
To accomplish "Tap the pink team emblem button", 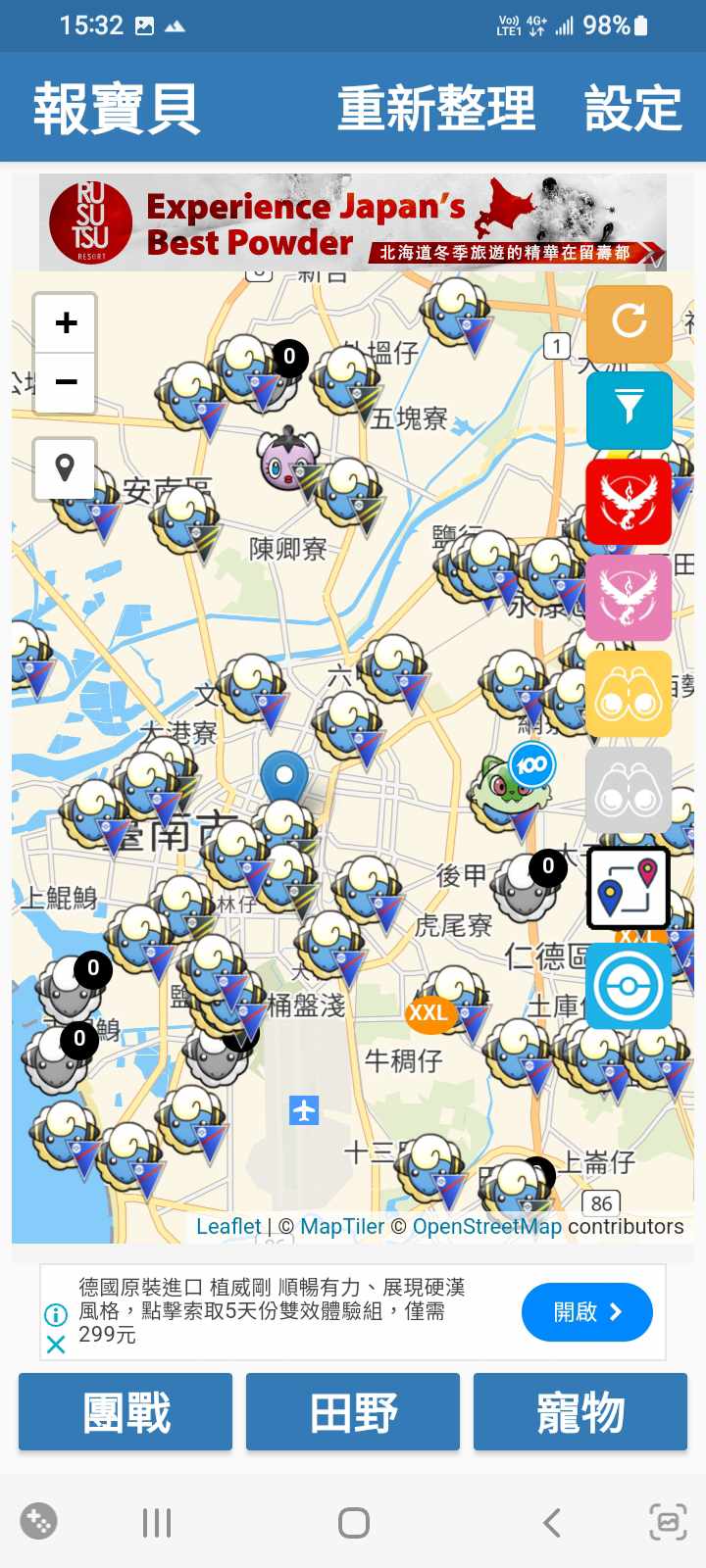I will (629, 597).
